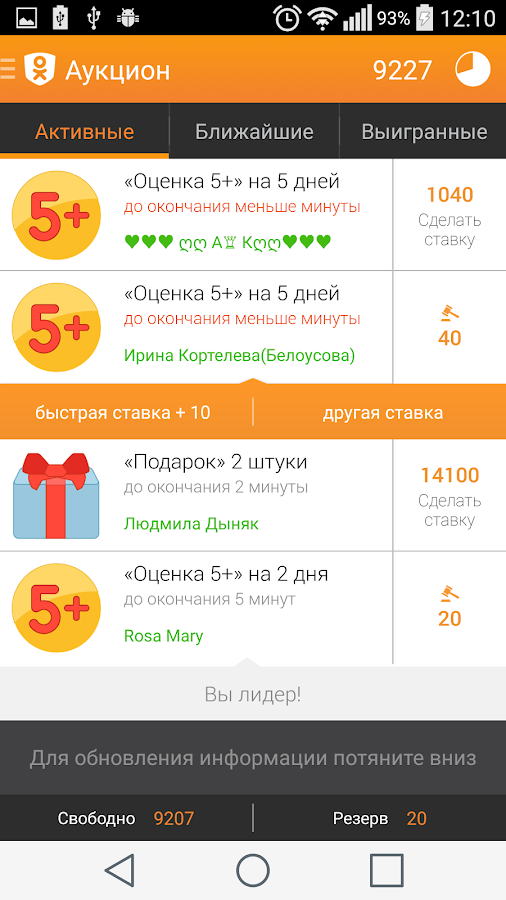Open the drawer menu next to Аукцион
The width and height of the screenshot is (506, 900).
point(8,69)
